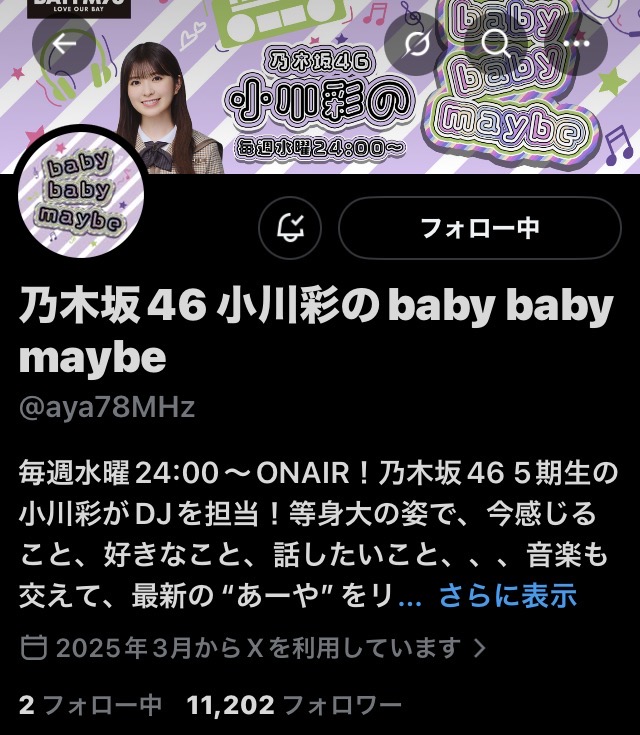
Task: Open the notification bell settings
Action: 289,228
